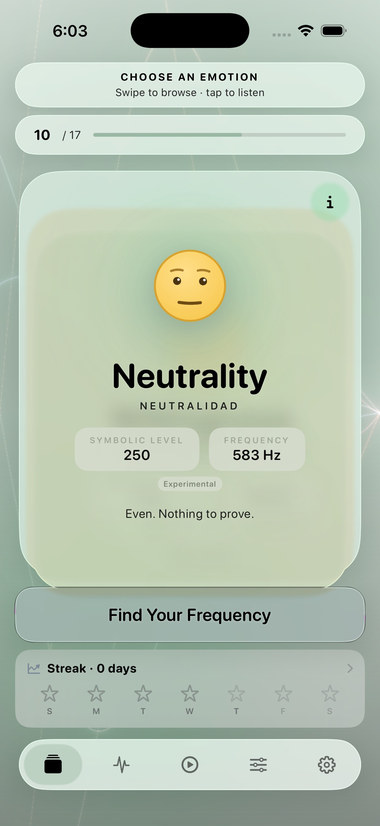
Task: Select the emotion cards deck tab
Action: 53,764
